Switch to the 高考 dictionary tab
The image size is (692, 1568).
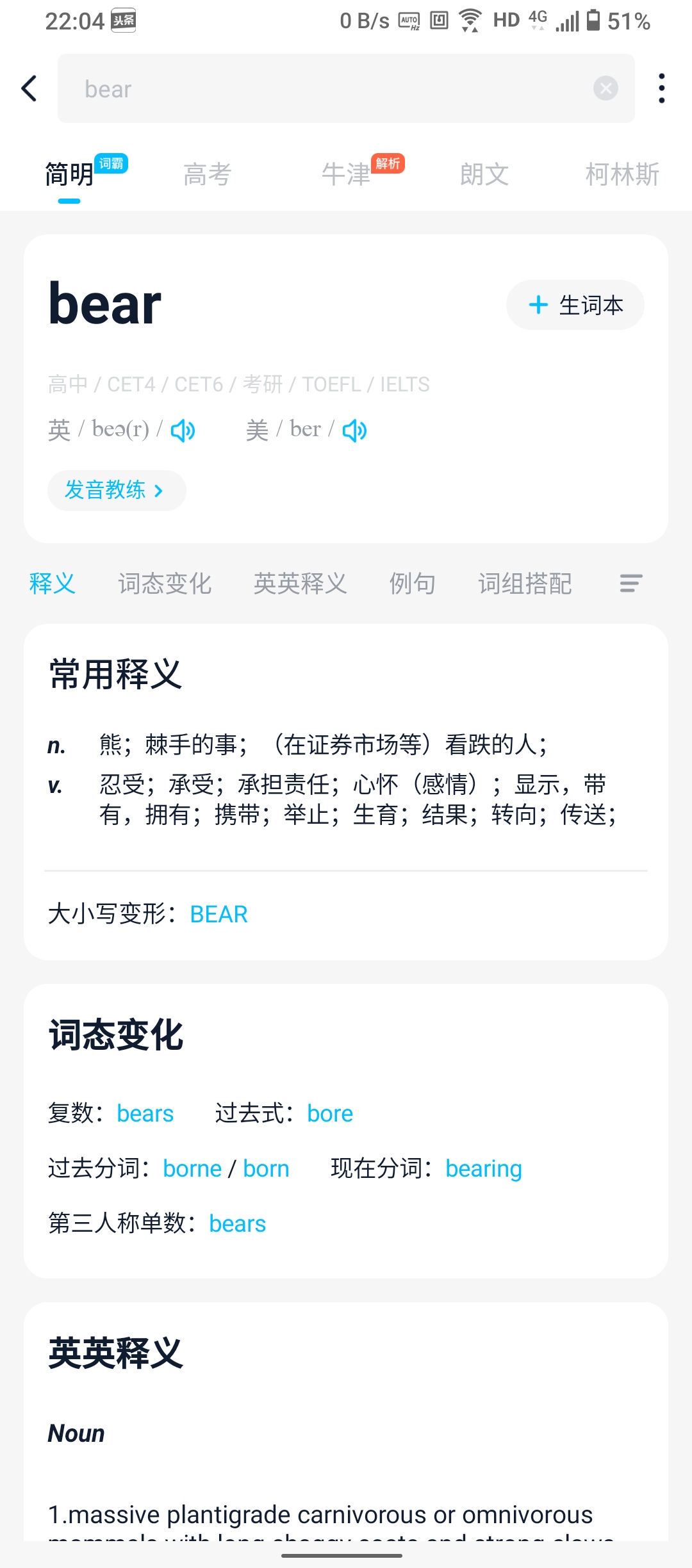[x=207, y=174]
